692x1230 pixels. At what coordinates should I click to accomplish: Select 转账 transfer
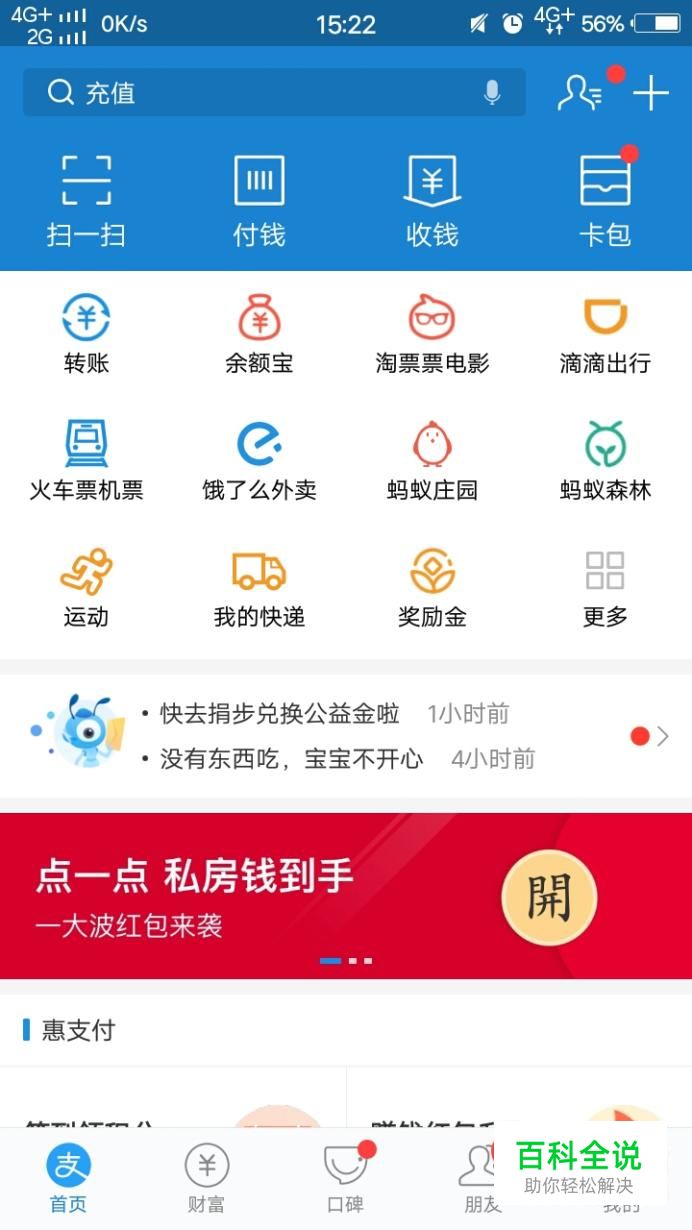86,335
